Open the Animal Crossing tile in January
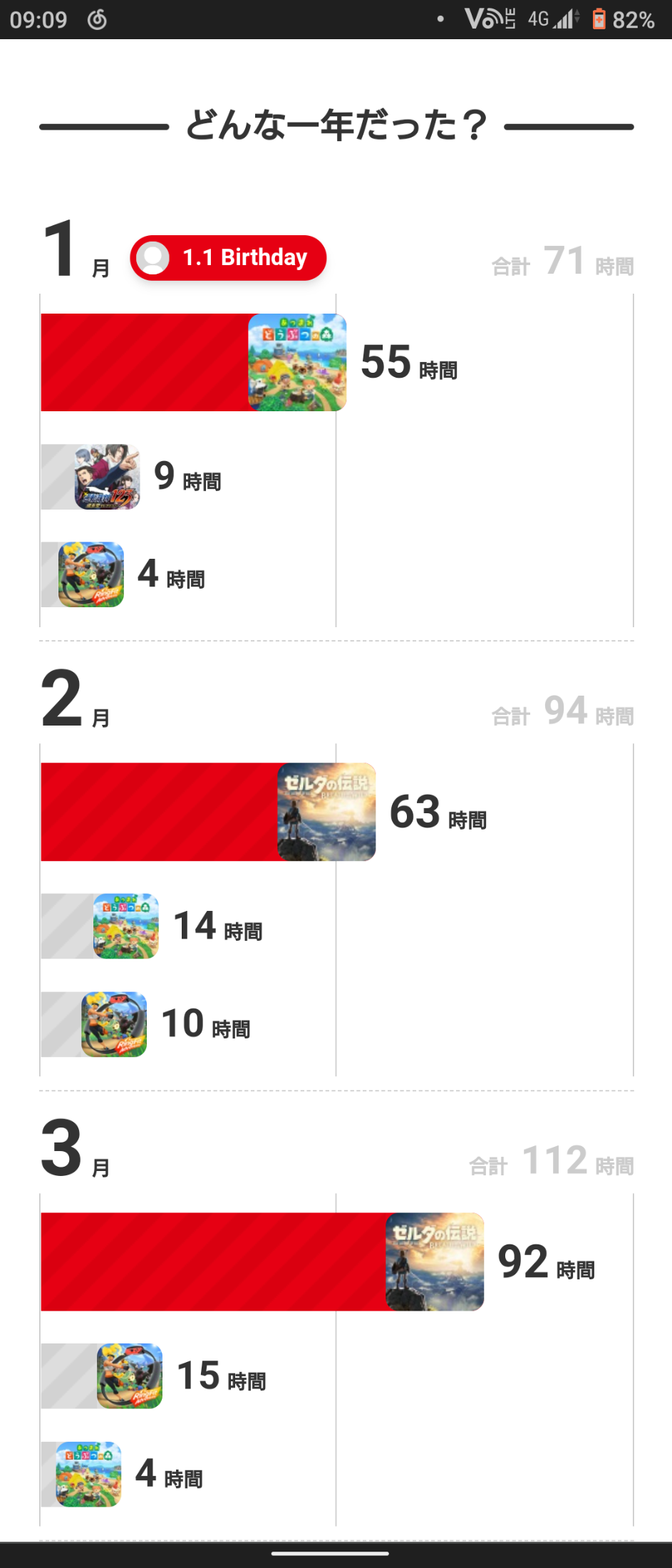Image resolution: width=672 pixels, height=1568 pixels. coord(297,362)
